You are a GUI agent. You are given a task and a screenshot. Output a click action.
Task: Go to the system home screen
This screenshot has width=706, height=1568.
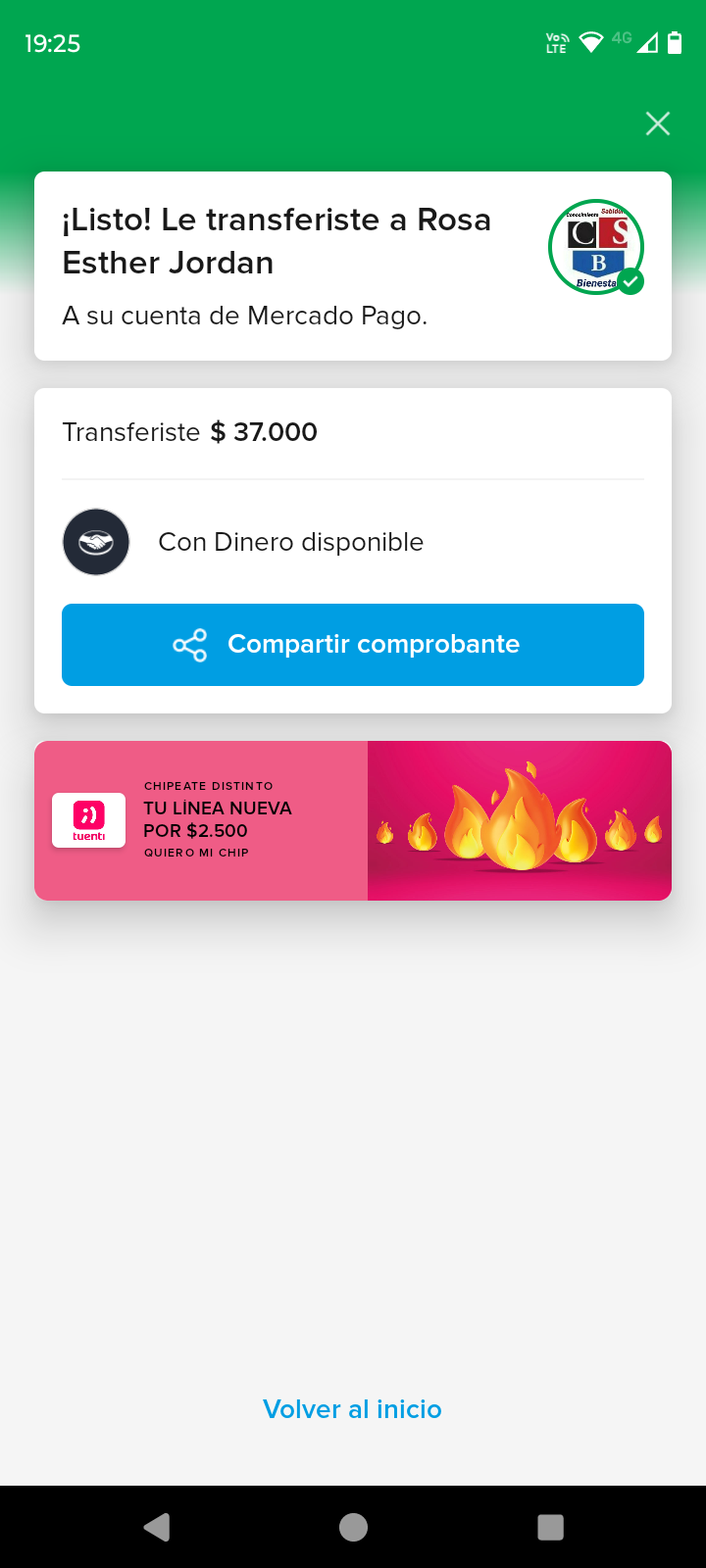(x=353, y=1527)
